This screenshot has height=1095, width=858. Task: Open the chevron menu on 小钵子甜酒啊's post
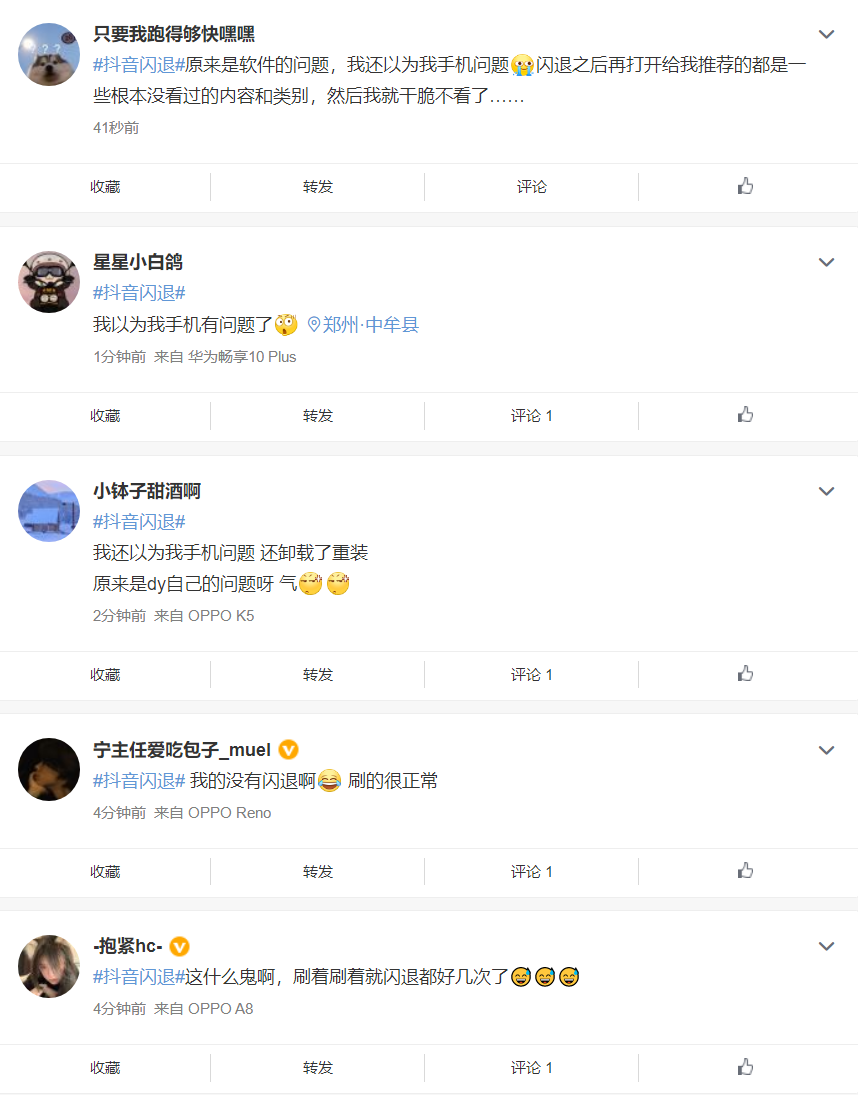coord(826,491)
